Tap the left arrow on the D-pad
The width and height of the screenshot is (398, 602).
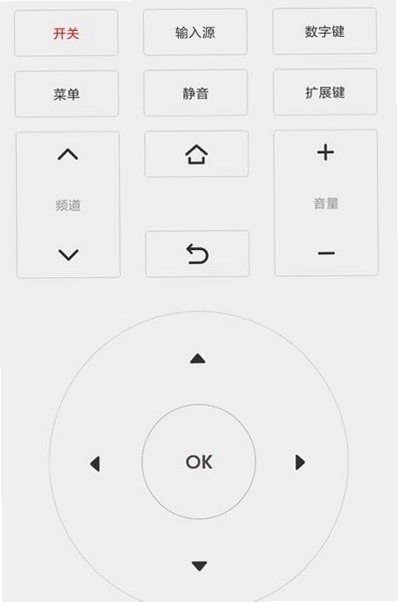click(x=95, y=464)
